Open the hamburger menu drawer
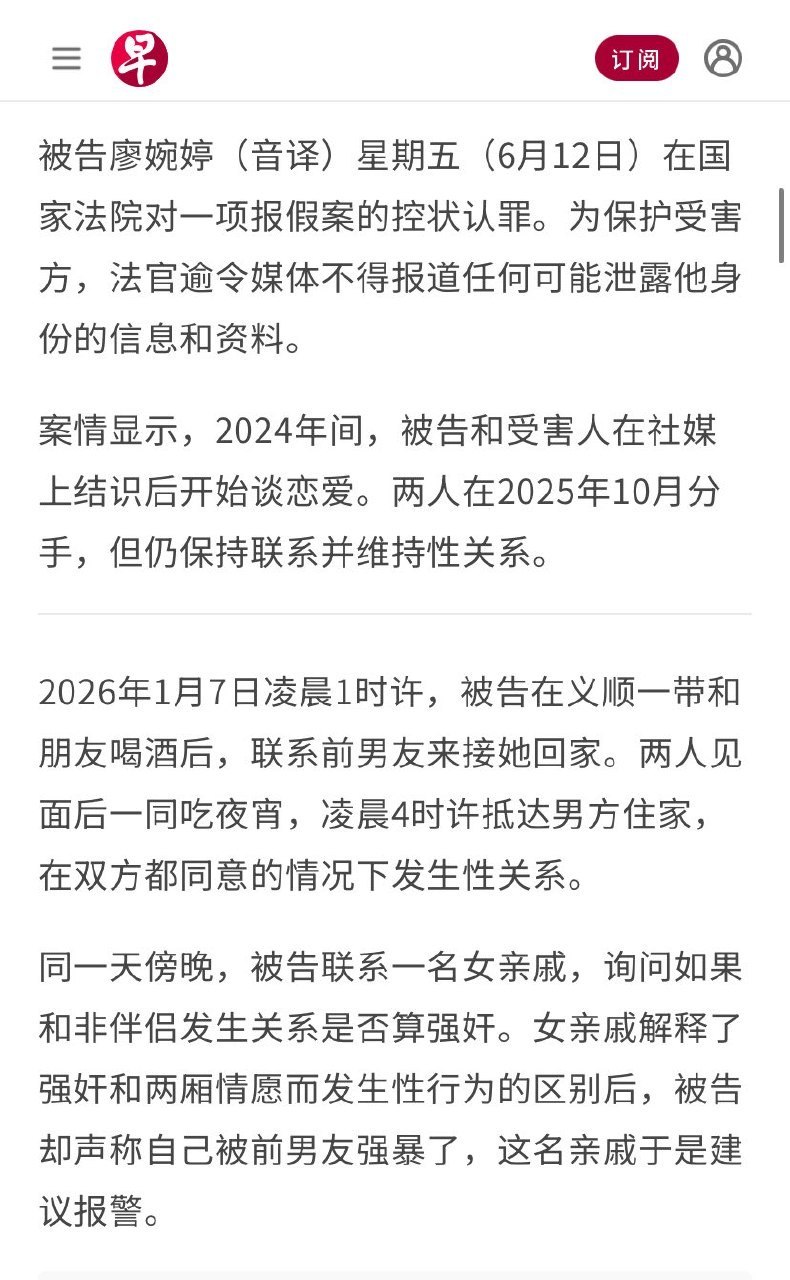The image size is (790, 1280). [66, 58]
